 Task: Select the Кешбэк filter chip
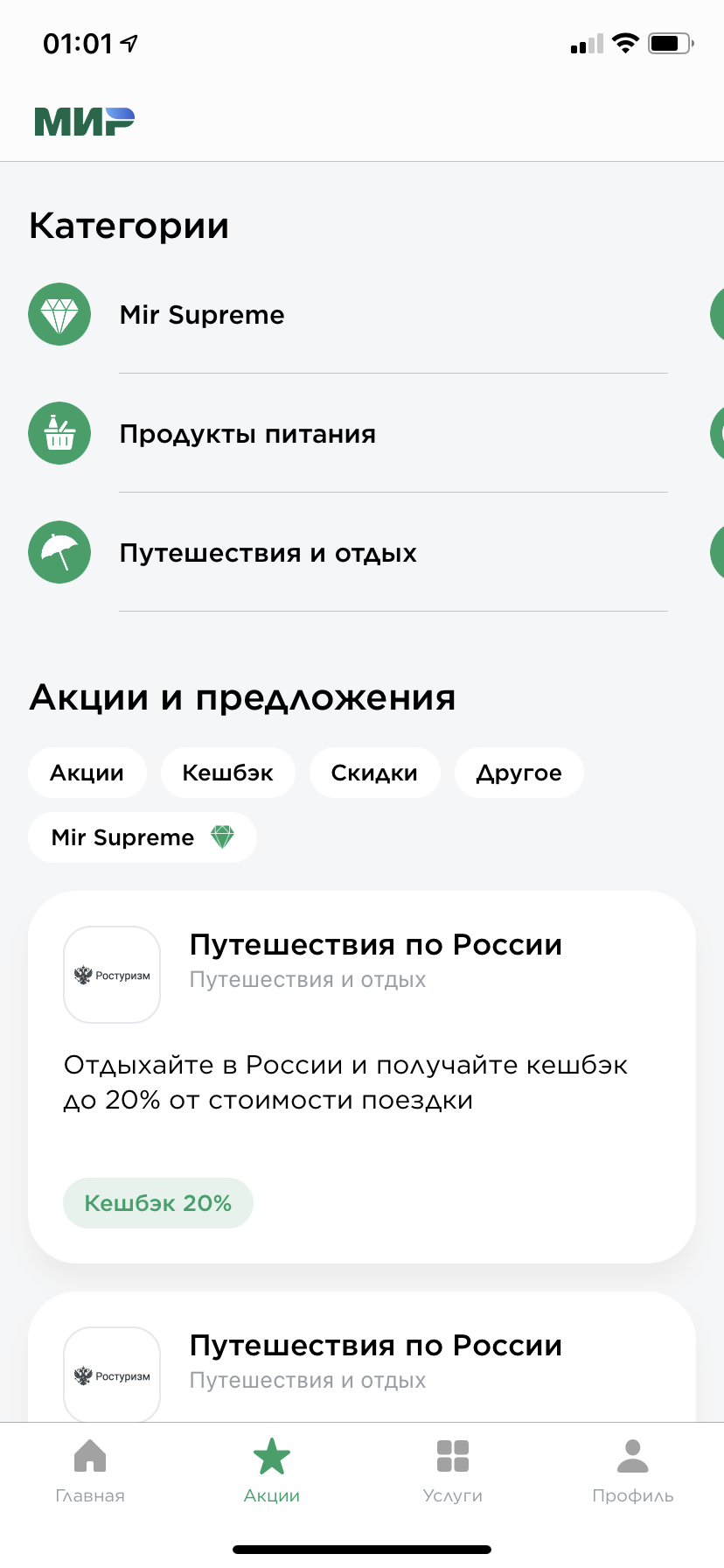(227, 773)
